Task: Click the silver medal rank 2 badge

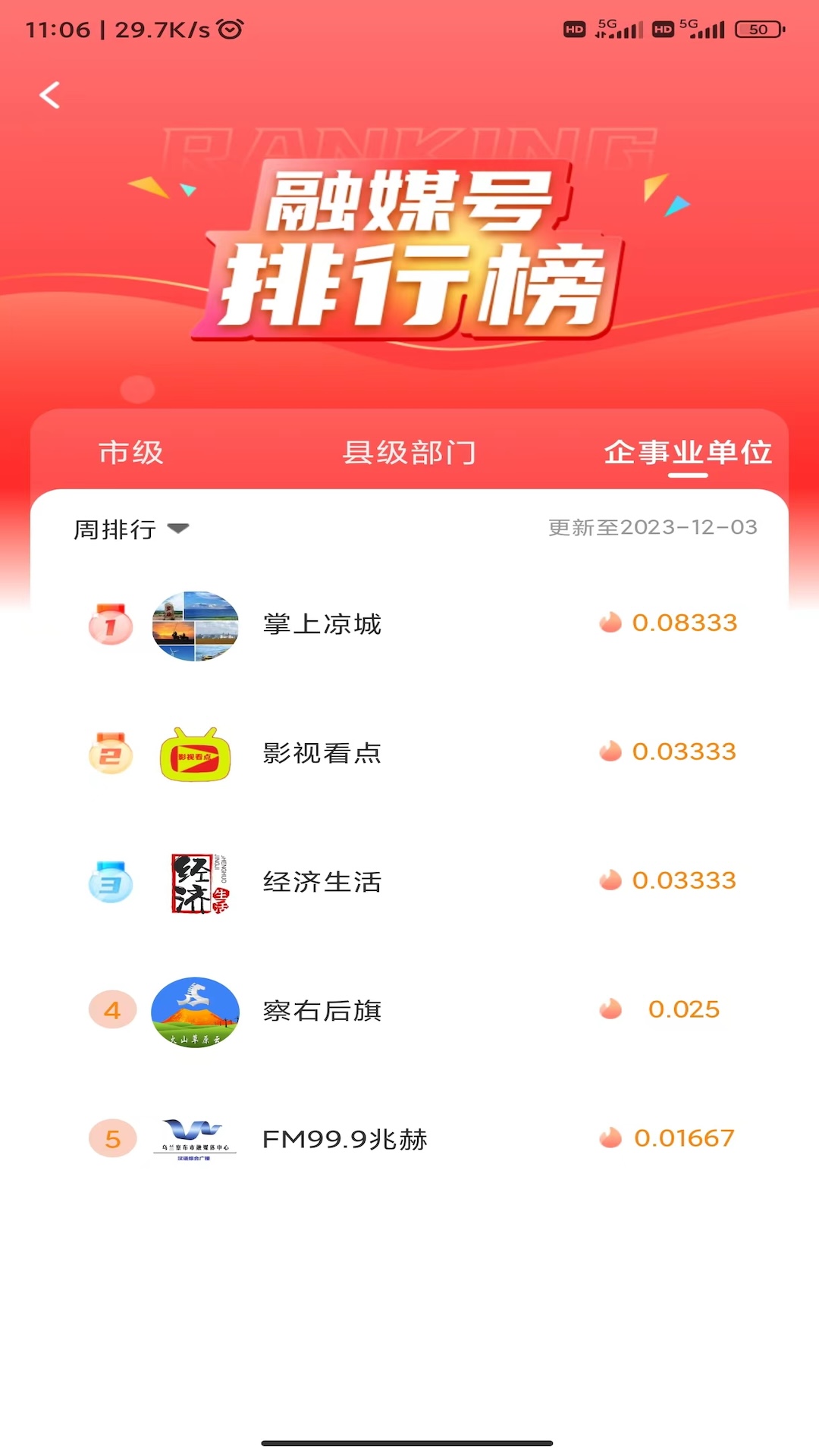Action: [x=111, y=755]
